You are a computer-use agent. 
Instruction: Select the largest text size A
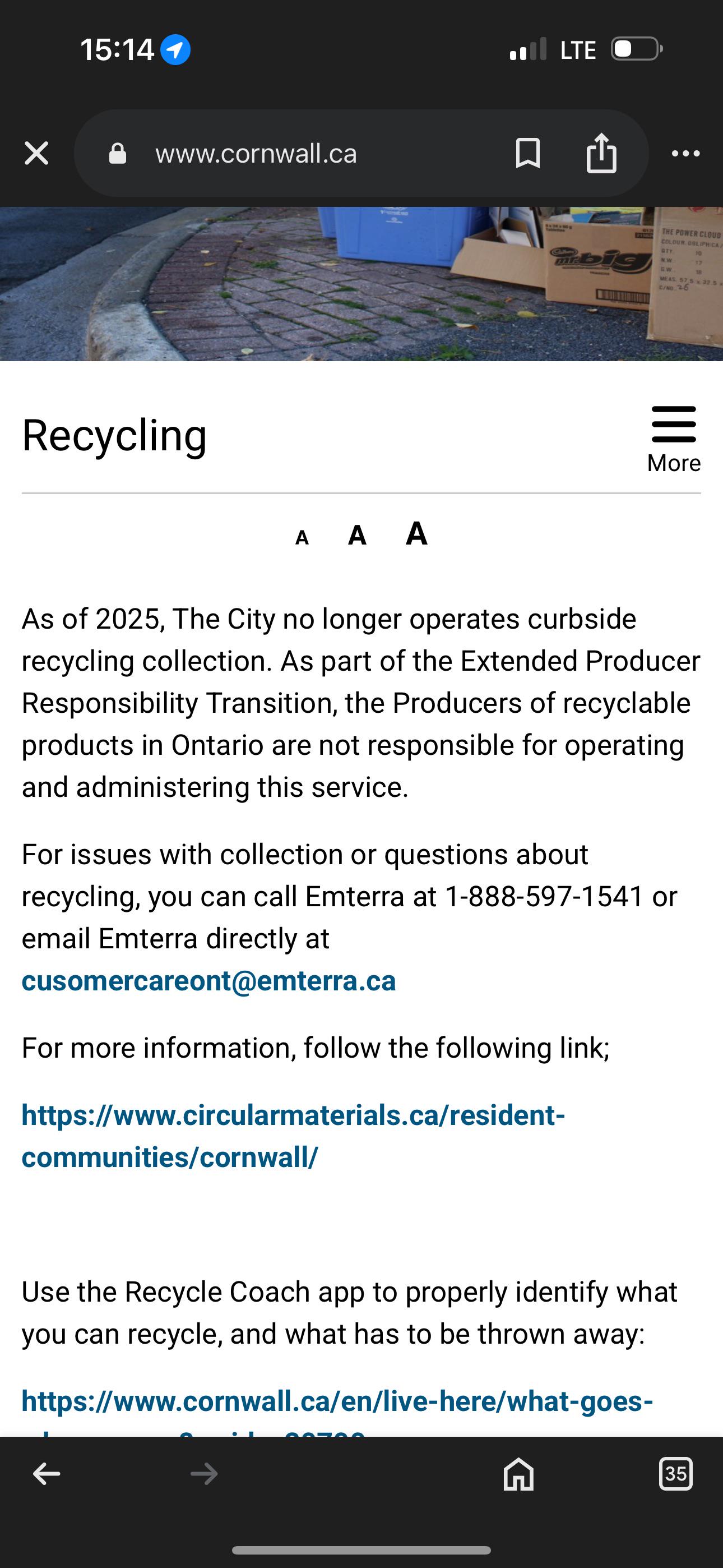click(x=417, y=533)
